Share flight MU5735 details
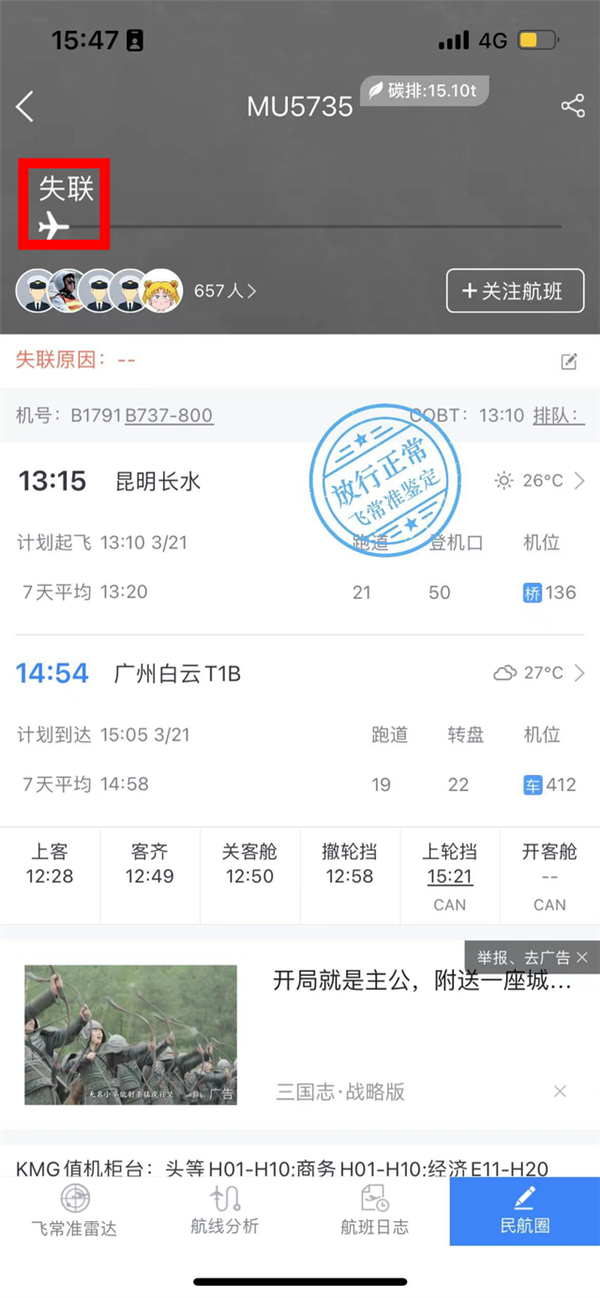The height and width of the screenshot is (1298, 600). (x=572, y=106)
